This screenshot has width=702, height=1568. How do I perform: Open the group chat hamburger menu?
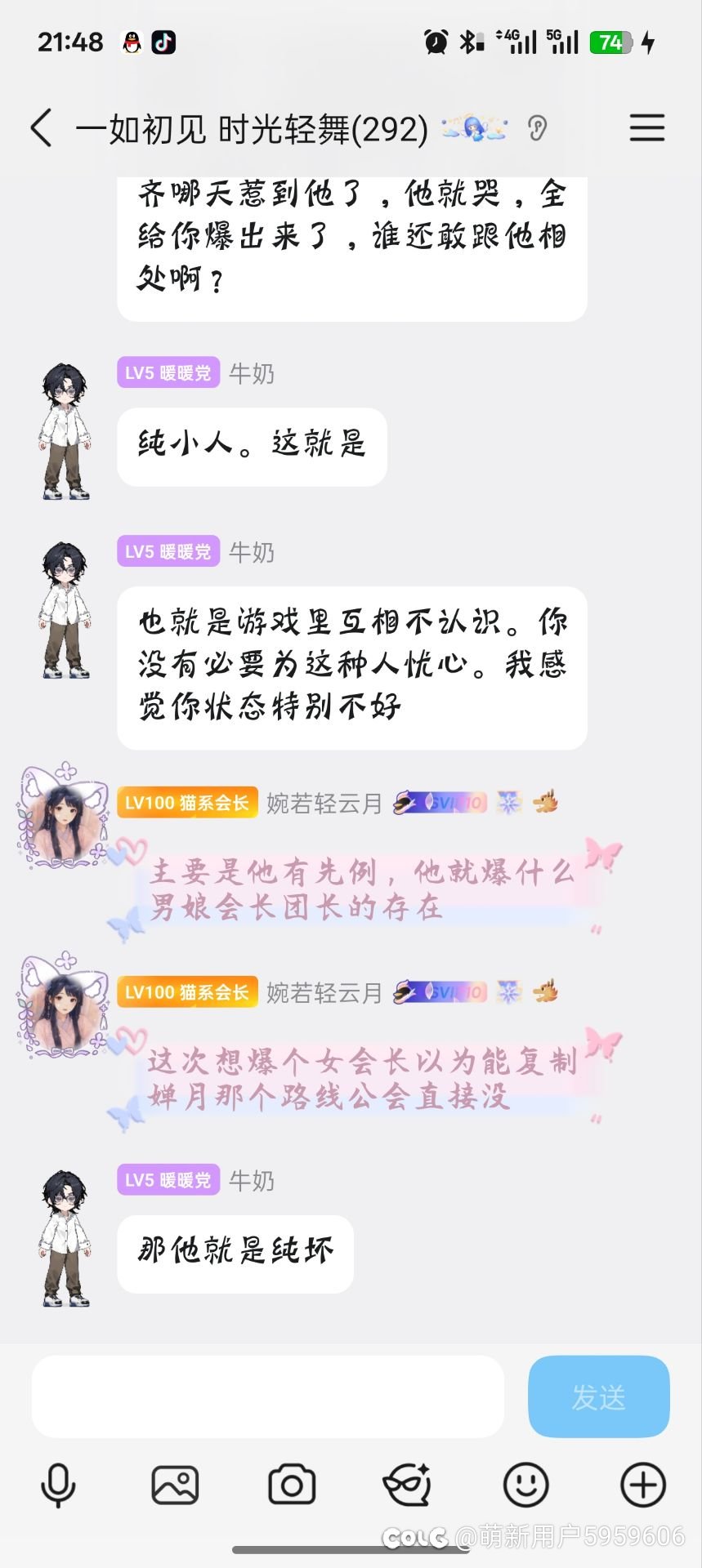click(x=646, y=128)
